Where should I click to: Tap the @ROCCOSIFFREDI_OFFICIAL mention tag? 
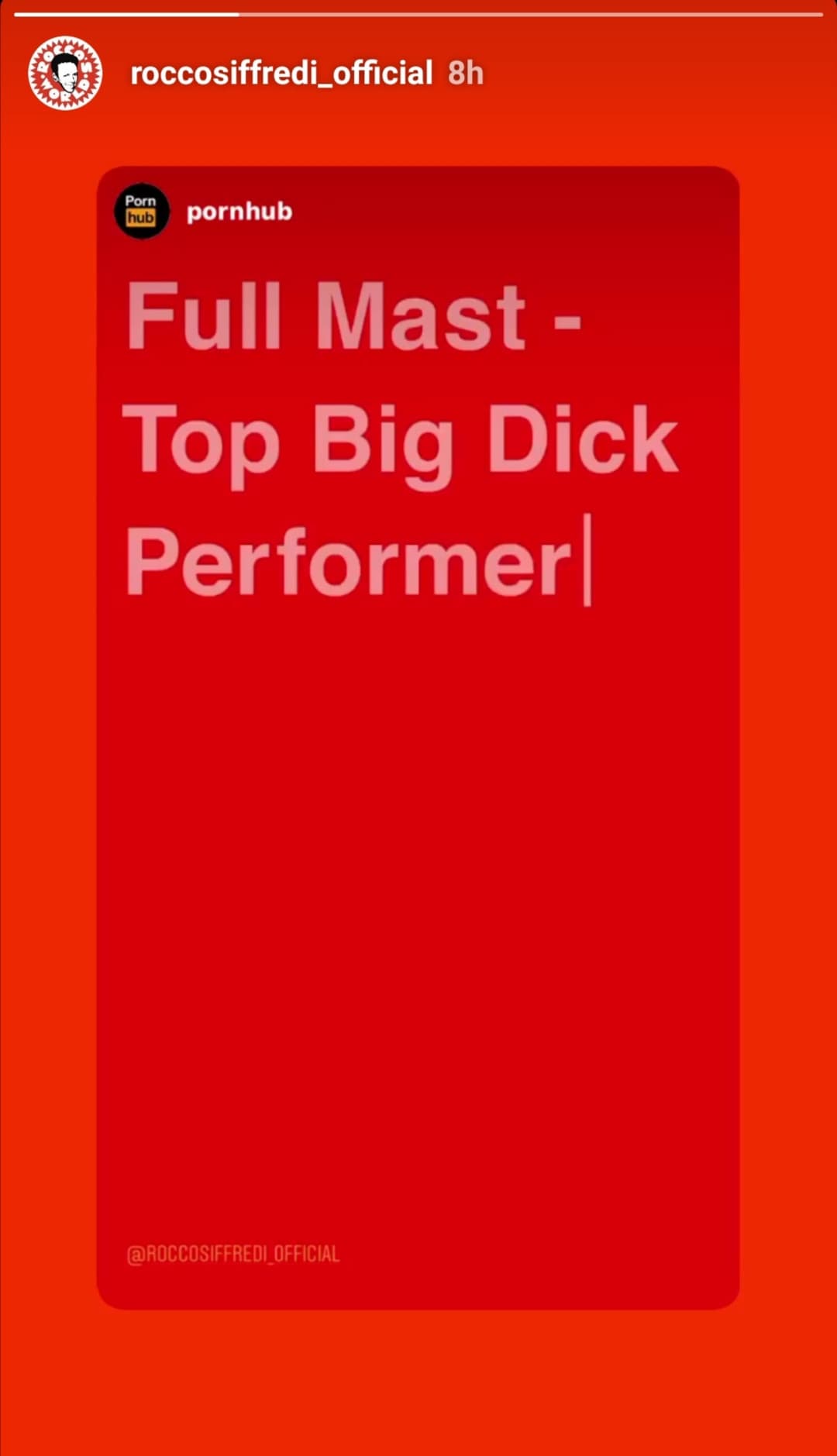tap(233, 1254)
